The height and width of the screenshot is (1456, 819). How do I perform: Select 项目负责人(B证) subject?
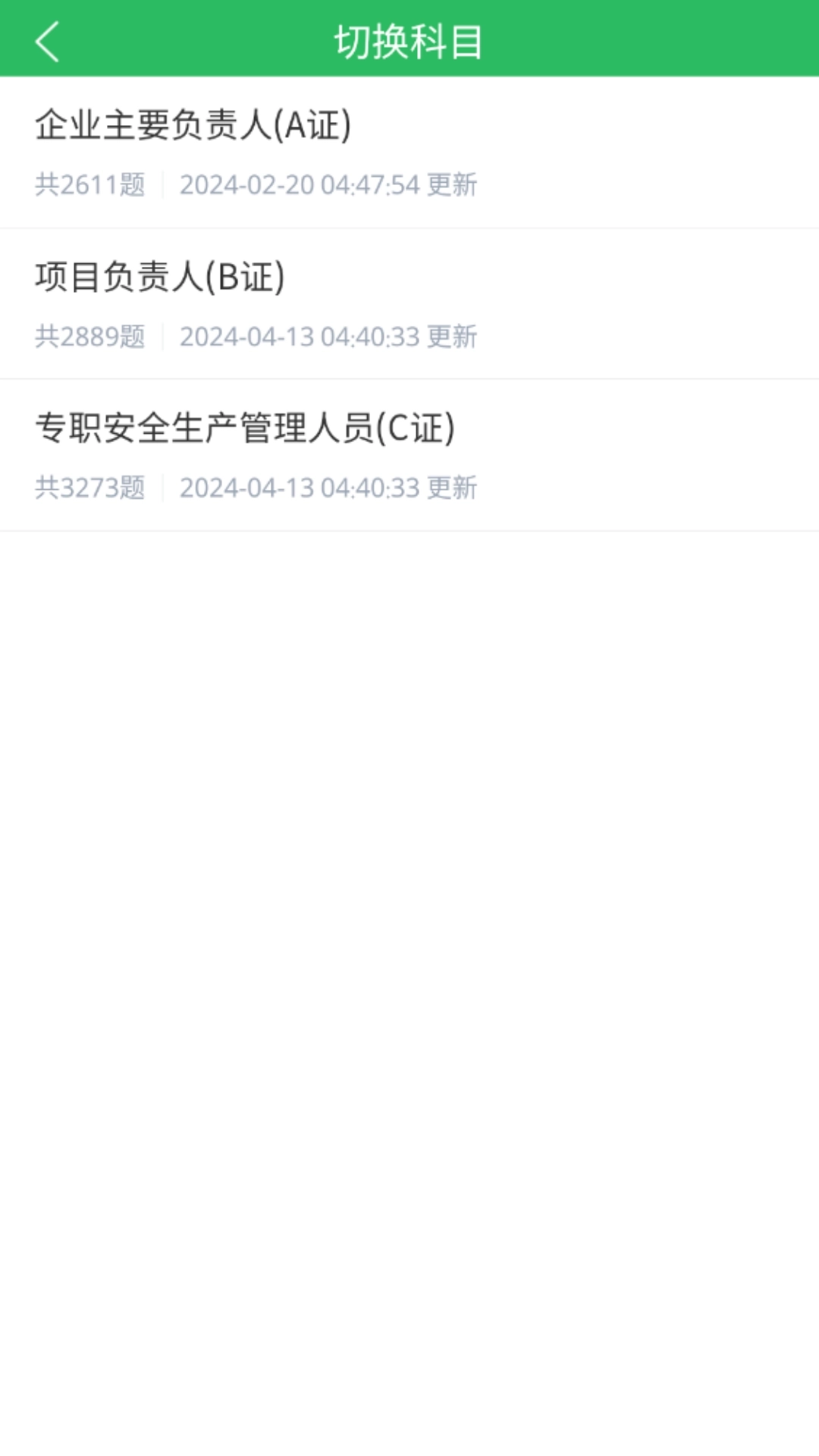click(161, 276)
